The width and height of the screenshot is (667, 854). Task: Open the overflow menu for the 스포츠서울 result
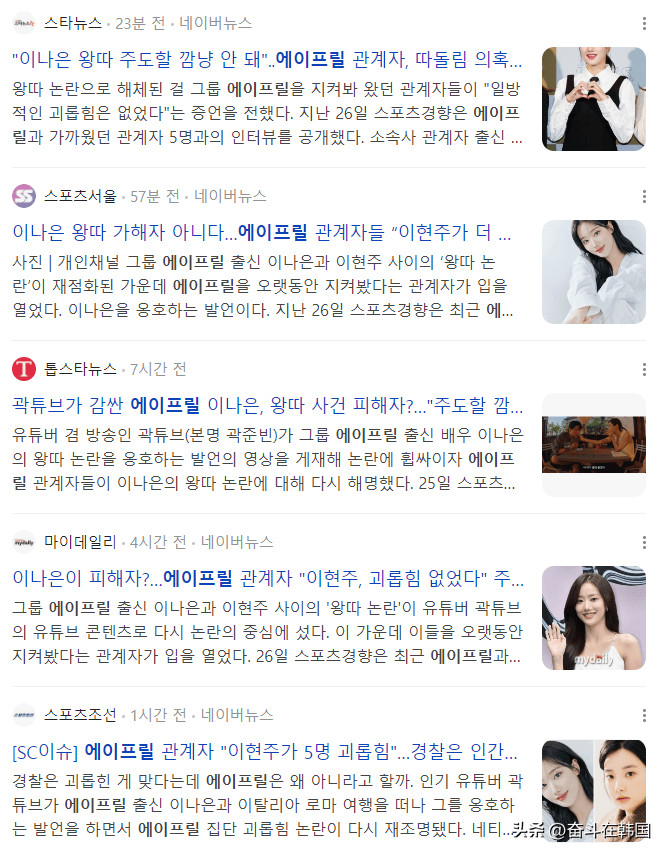point(643,196)
